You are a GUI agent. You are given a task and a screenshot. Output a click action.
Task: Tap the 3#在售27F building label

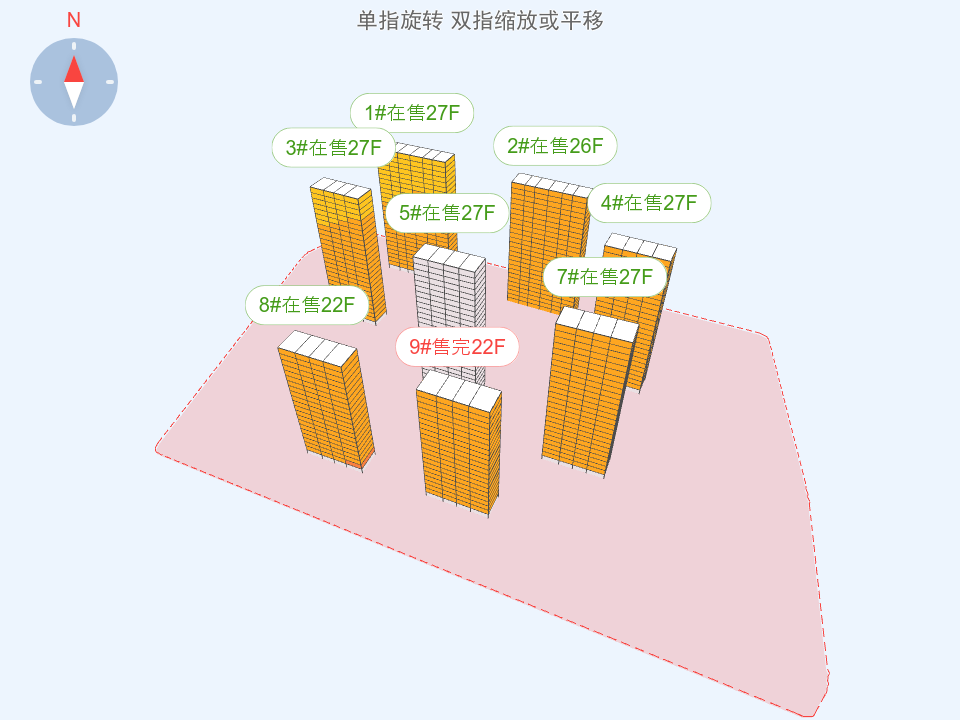pyautogui.click(x=334, y=148)
